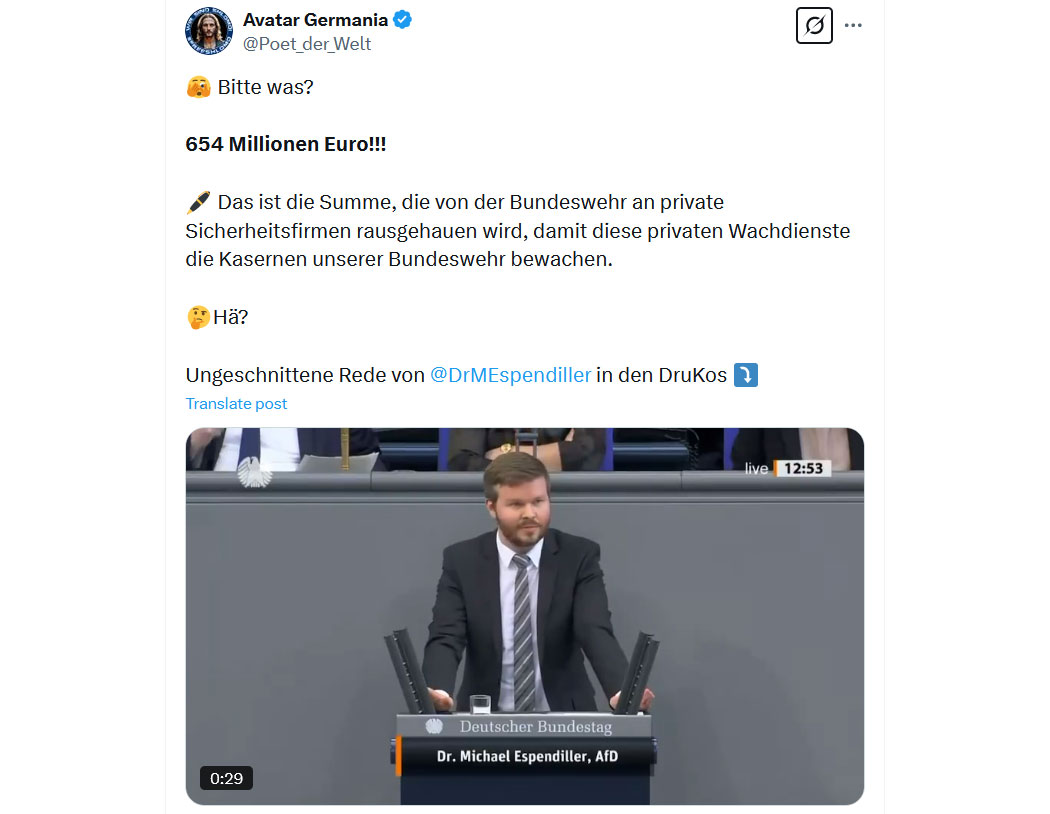Open Avatar Germania's profile picture

[x=209, y=31]
